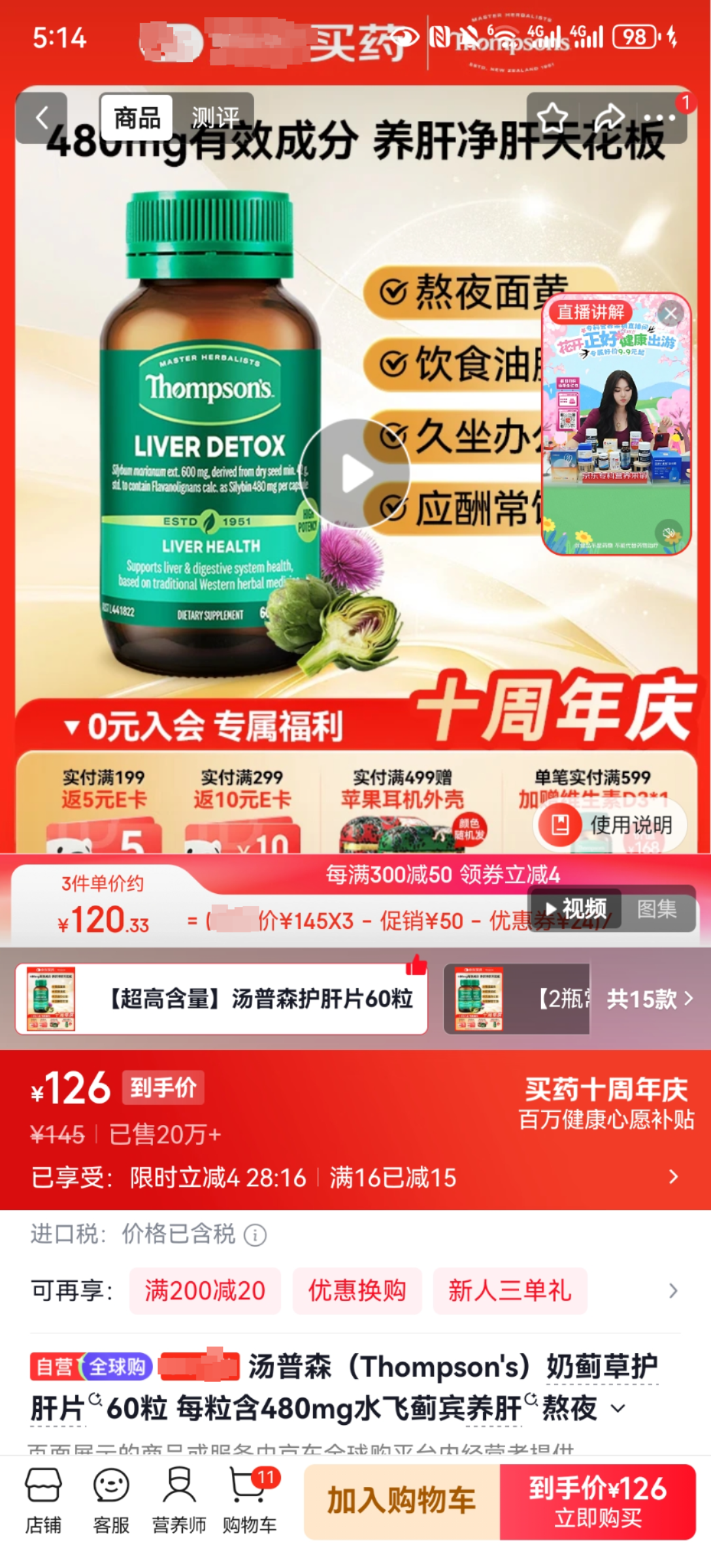Image resolution: width=711 pixels, height=1568 pixels.
Task: Select the 【超高含量】汤普森护肝片60粒 option
Action: click(222, 999)
